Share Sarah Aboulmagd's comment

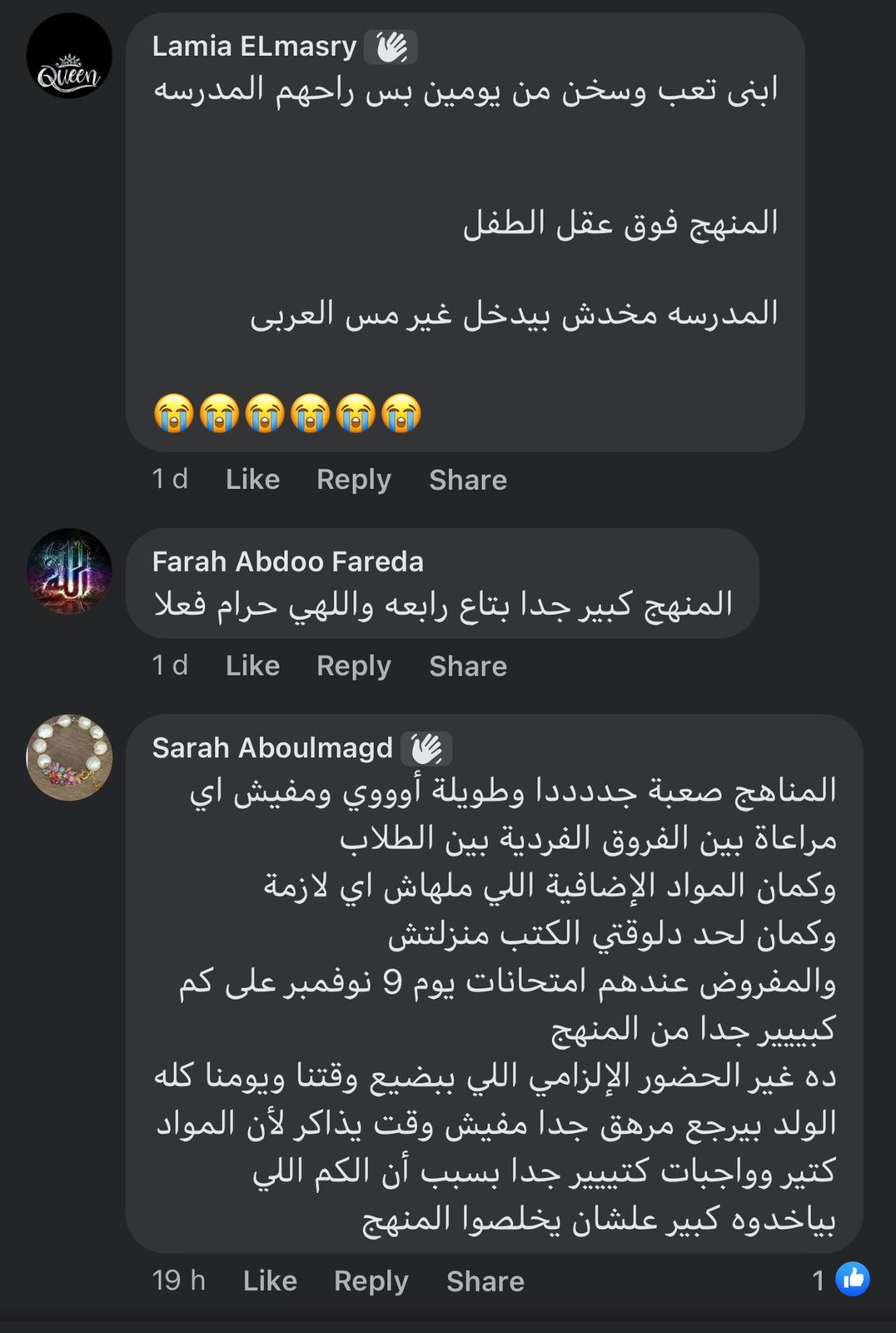click(485, 1281)
